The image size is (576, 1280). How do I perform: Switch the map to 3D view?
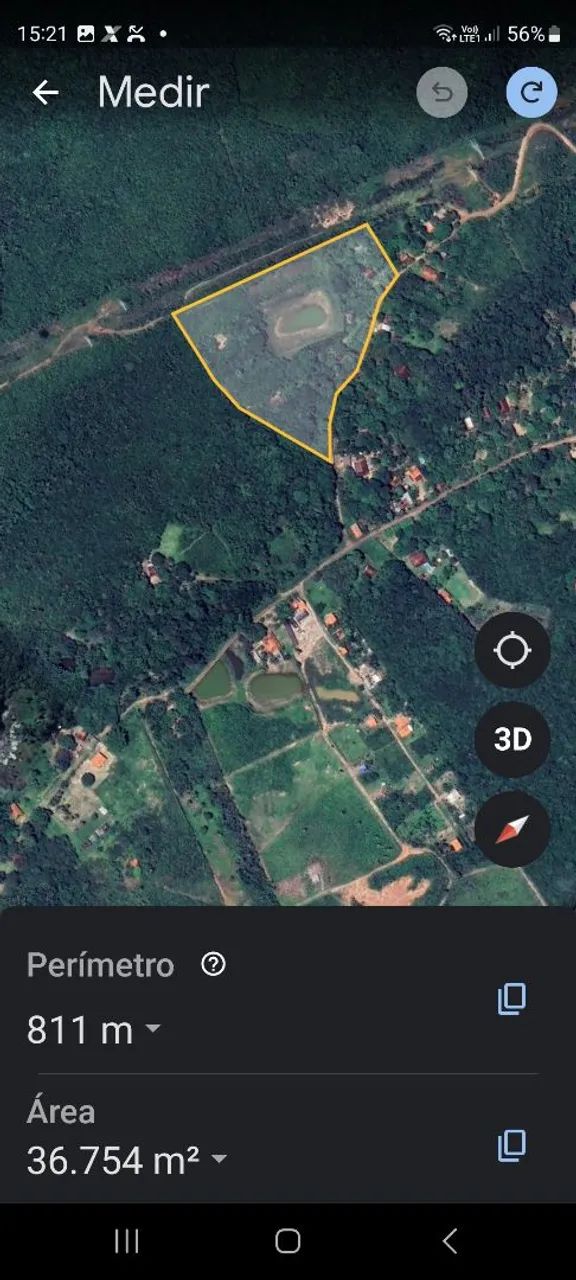point(512,740)
